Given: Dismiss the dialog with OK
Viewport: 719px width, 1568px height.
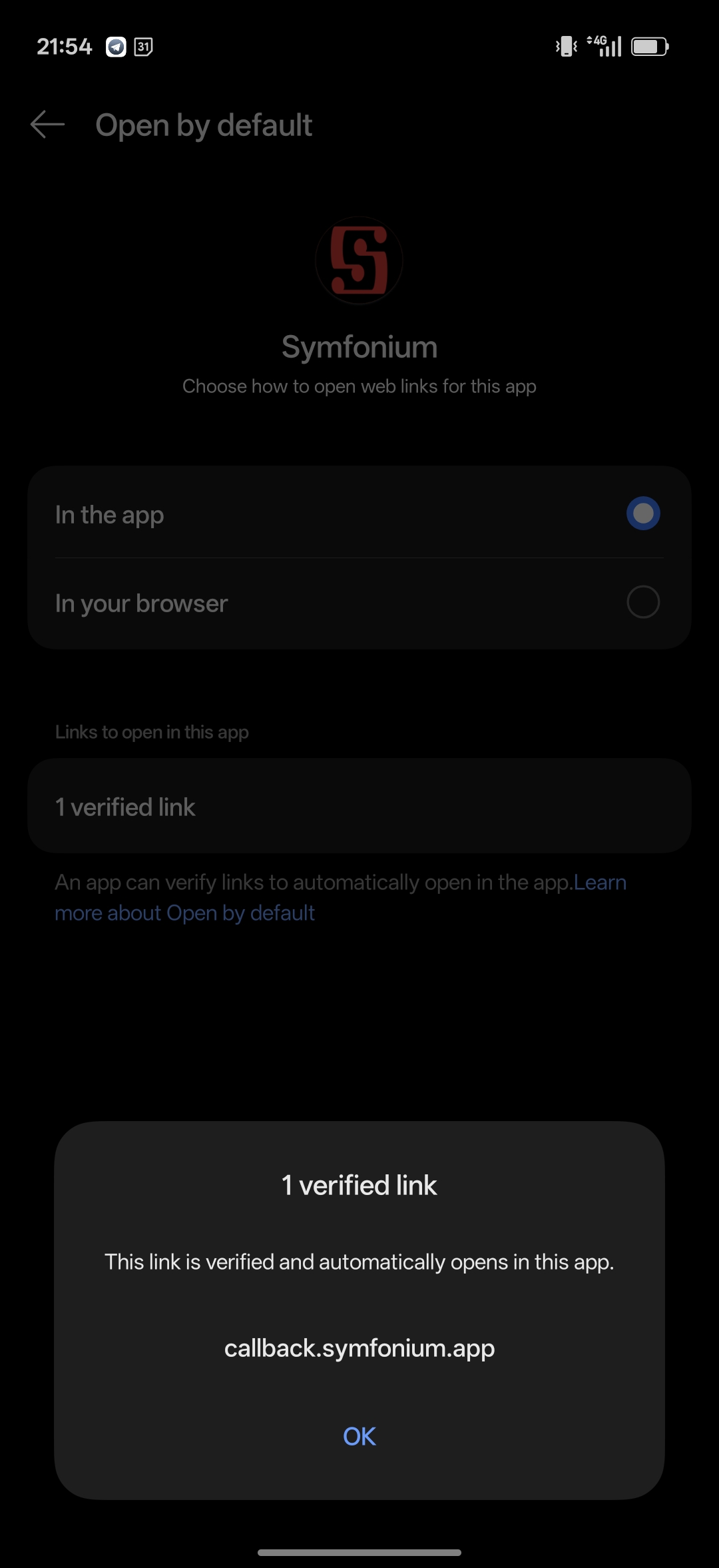Looking at the screenshot, I should [359, 1436].
